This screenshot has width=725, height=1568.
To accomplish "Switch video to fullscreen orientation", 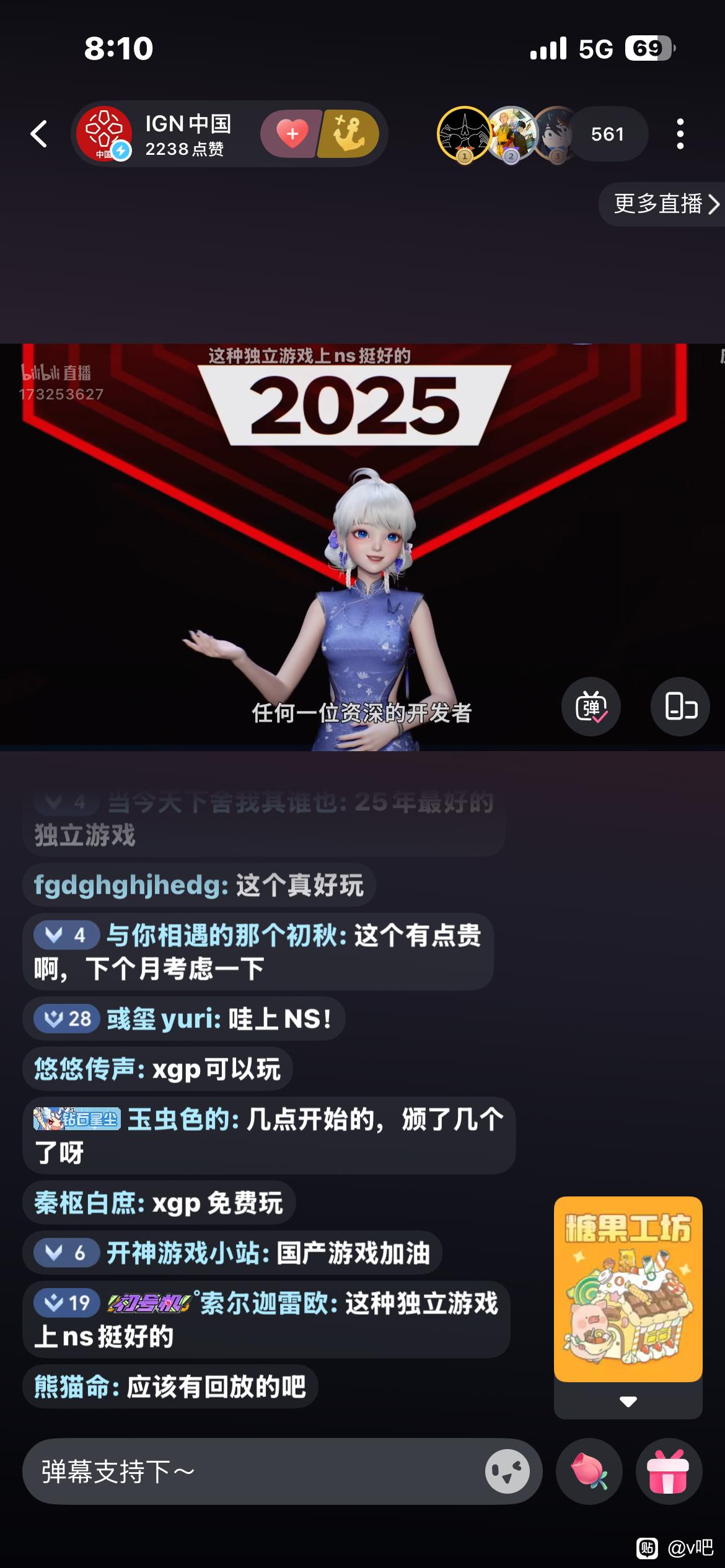I will tap(680, 707).
